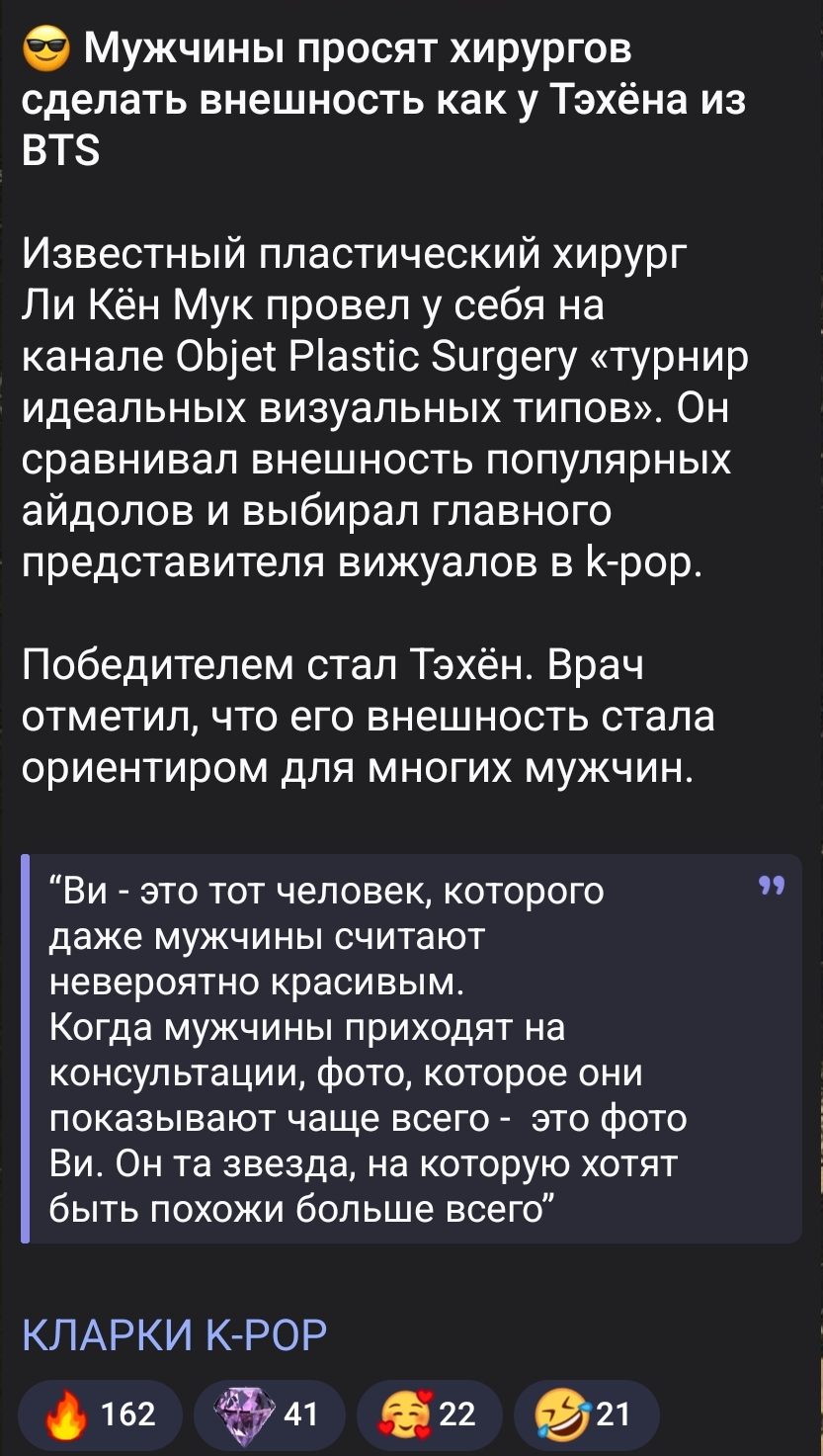Image resolution: width=823 pixels, height=1456 pixels.
Task: Add a fire reaction with 162
Action: tap(101, 1414)
